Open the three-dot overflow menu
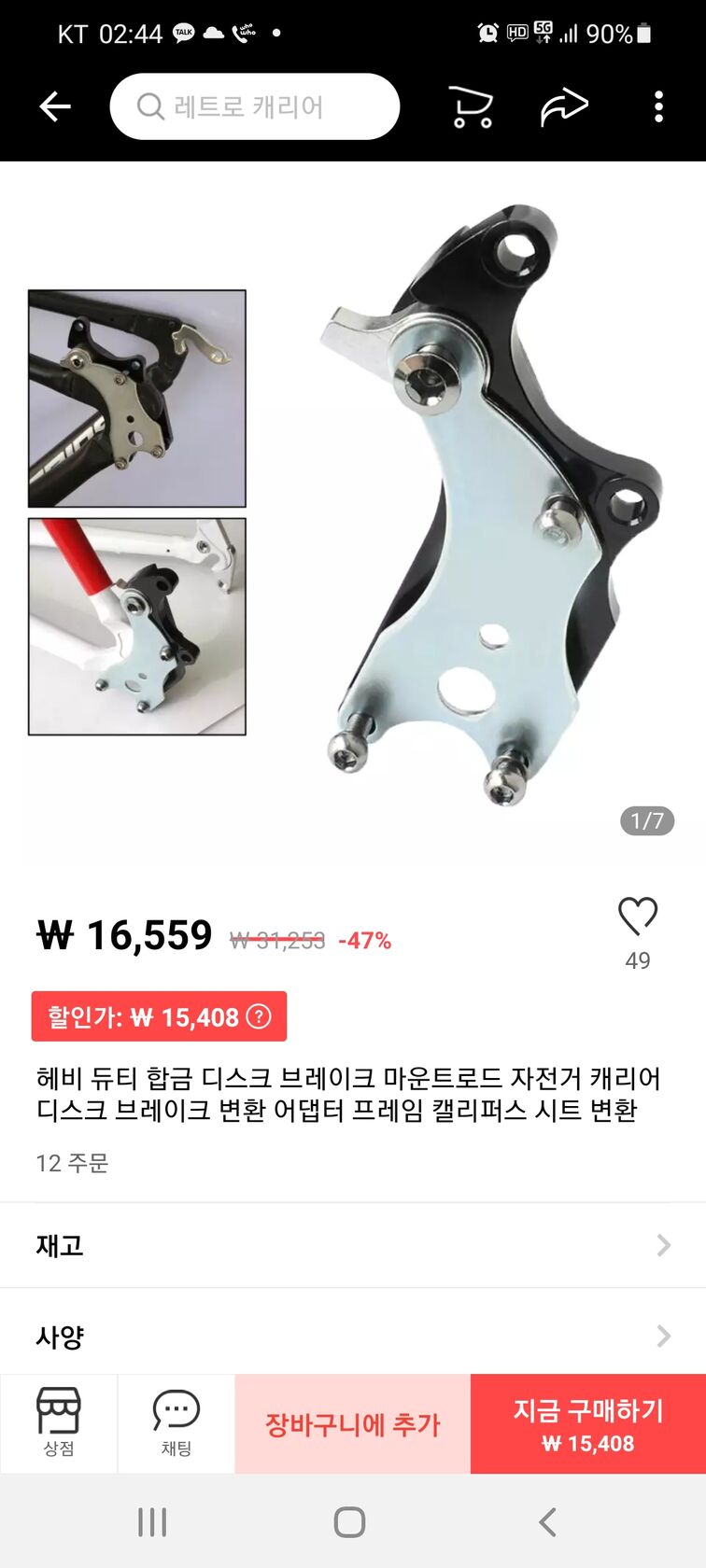Screen dimensions: 706x1568 click(x=658, y=107)
